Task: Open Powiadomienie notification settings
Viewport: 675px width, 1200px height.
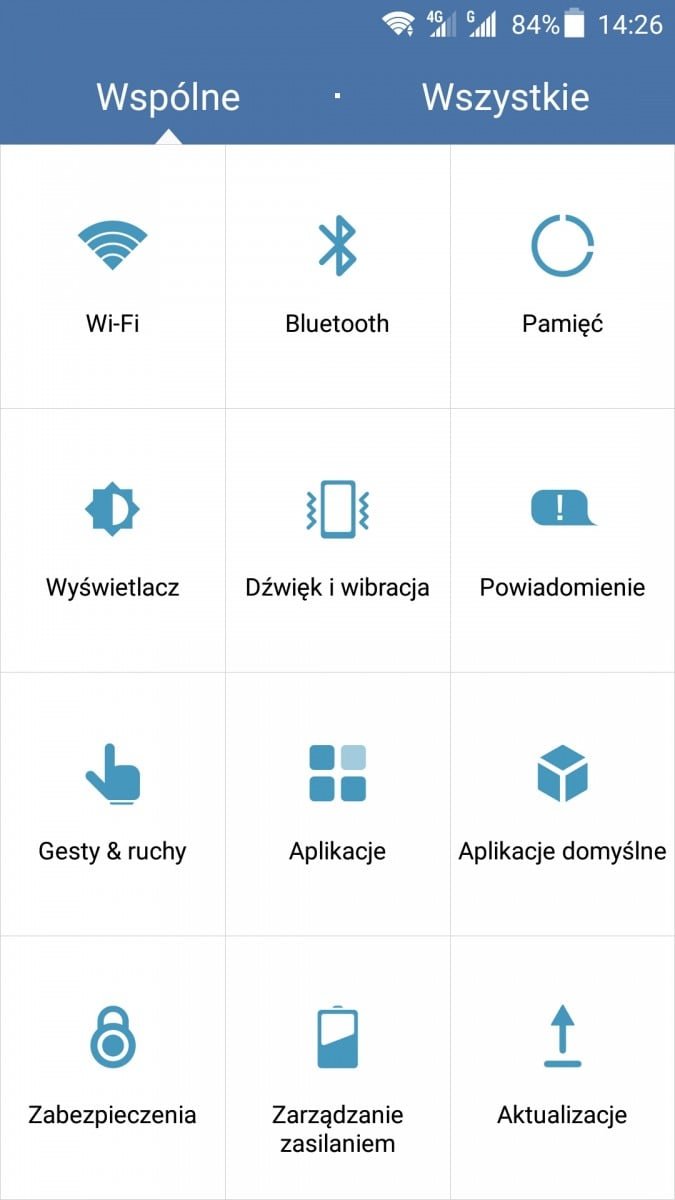Action: [x=563, y=540]
